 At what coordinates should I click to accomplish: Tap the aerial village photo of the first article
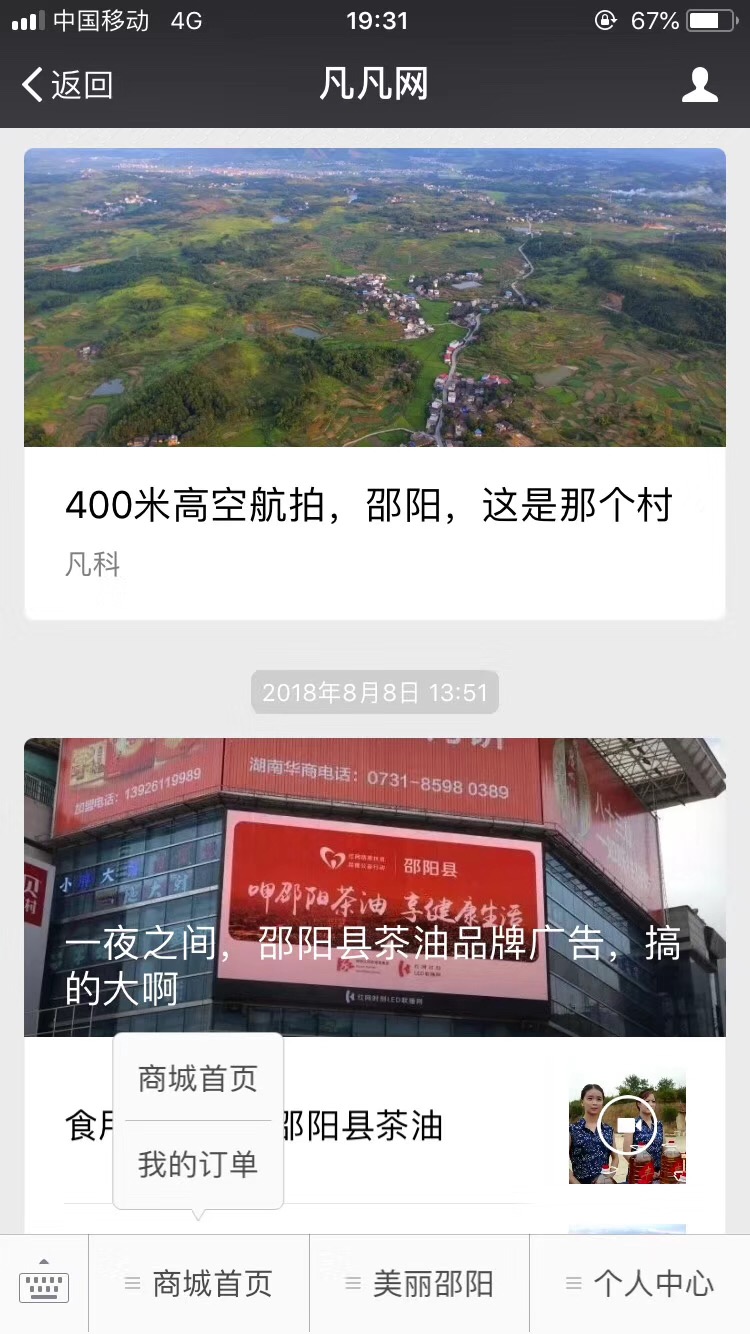374,296
